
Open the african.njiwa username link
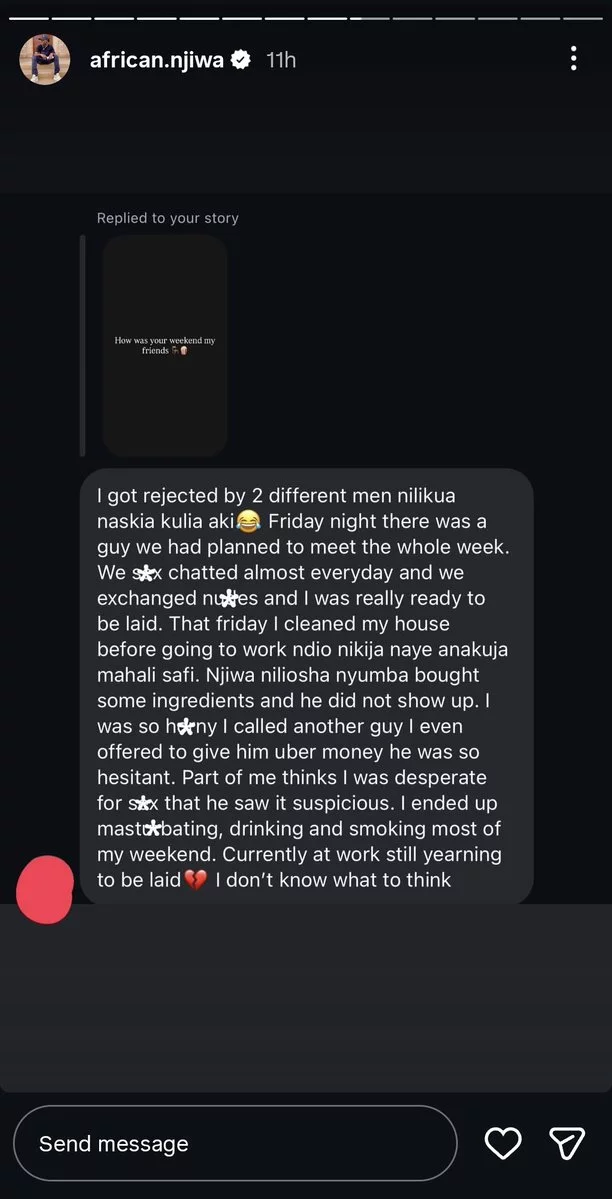click(x=157, y=60)
